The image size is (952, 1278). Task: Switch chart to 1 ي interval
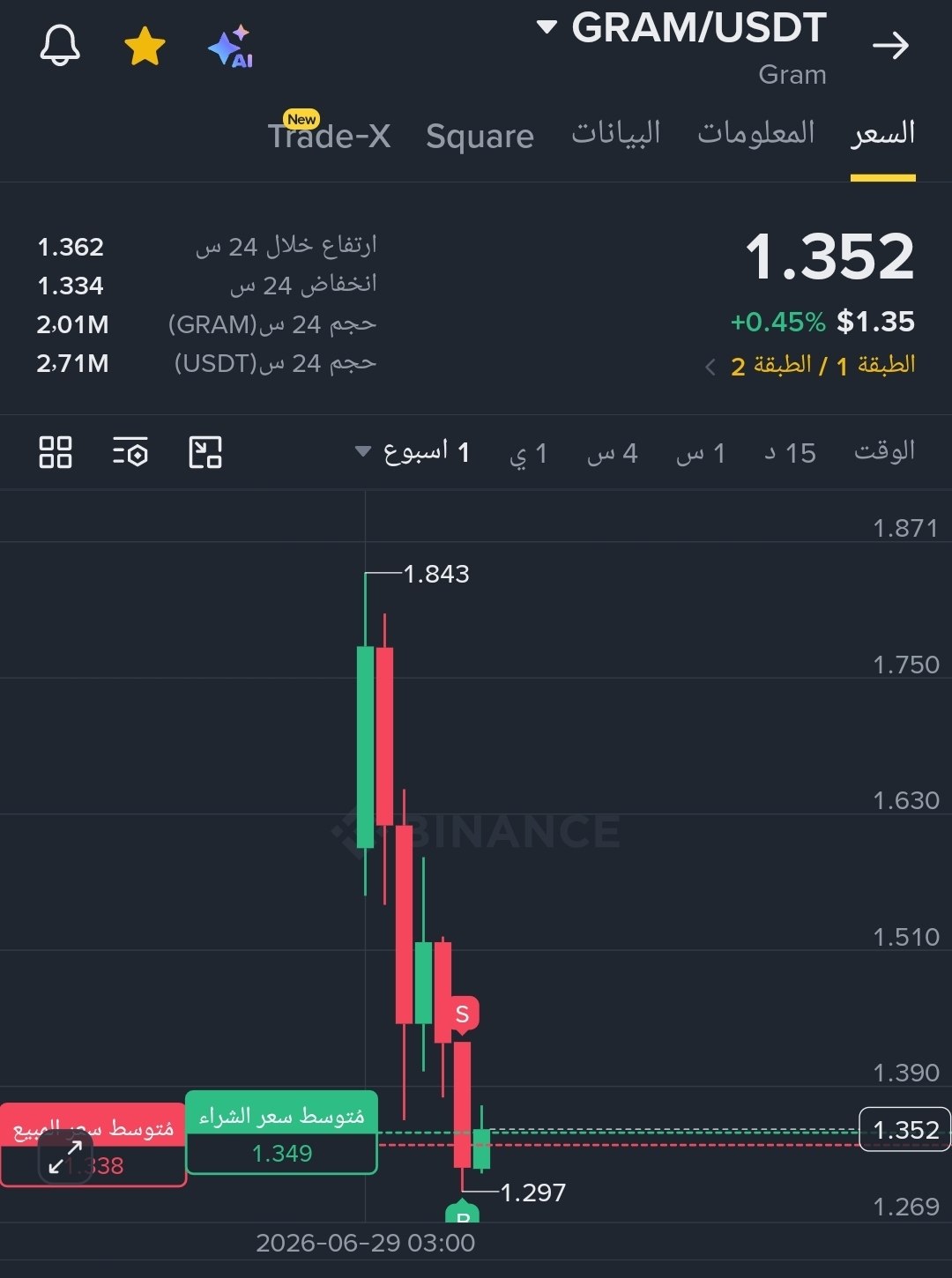tap(529, 453)
